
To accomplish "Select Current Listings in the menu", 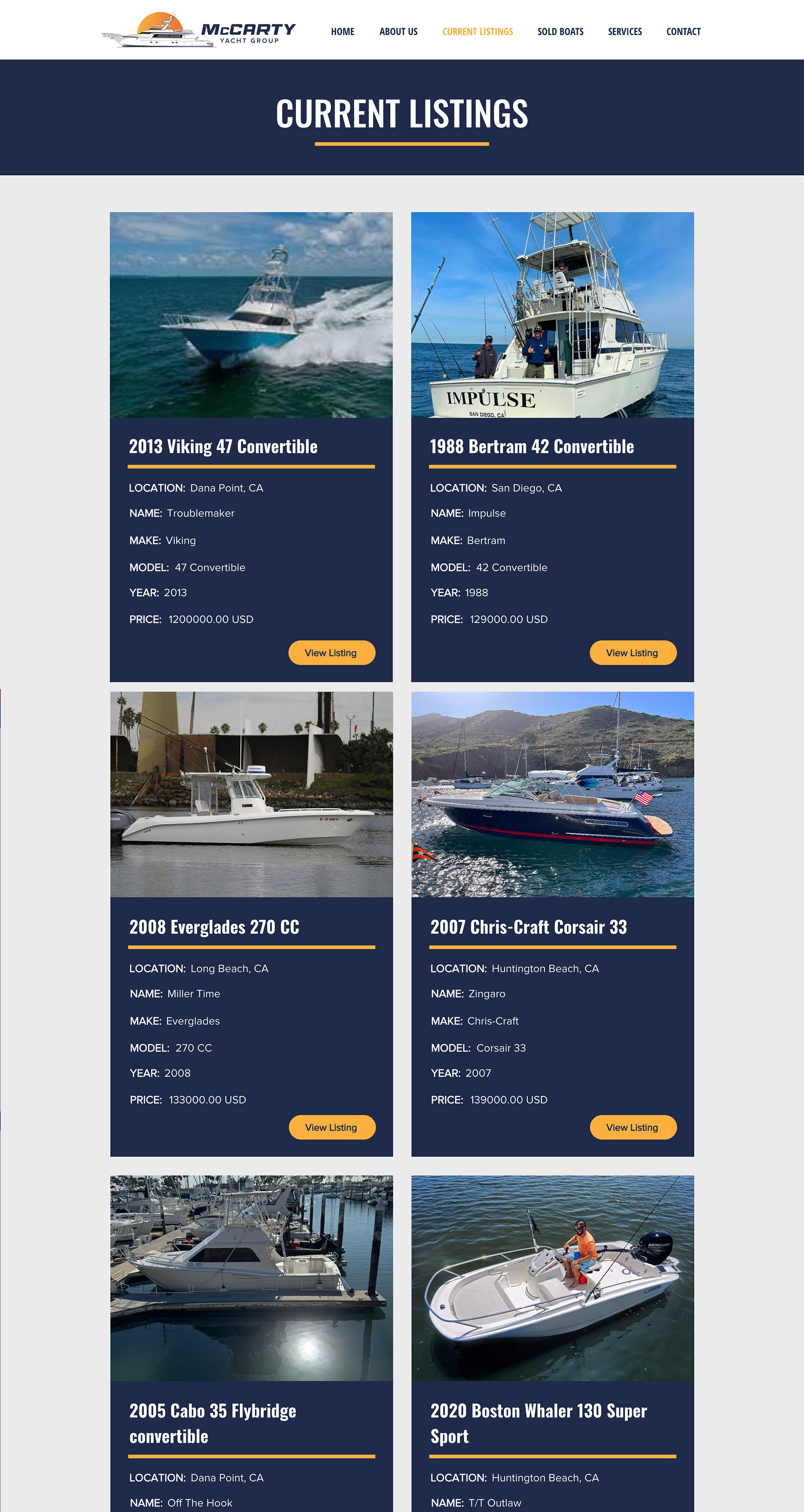I will pos(477,32).
